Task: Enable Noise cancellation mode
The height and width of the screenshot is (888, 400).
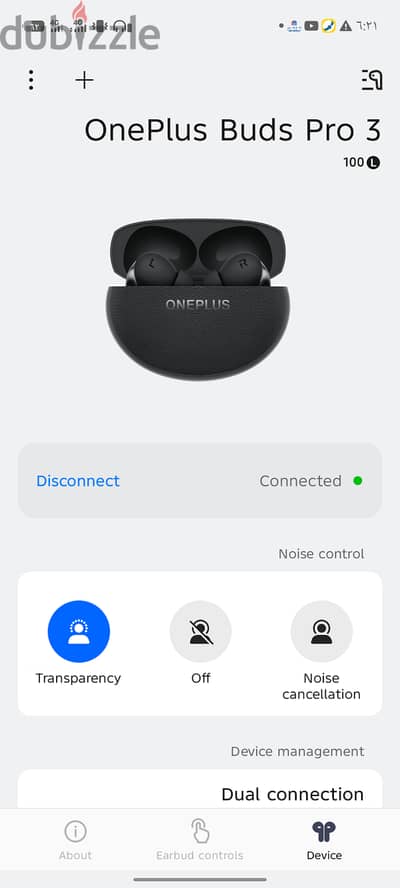Action: [x=321, y=631]
